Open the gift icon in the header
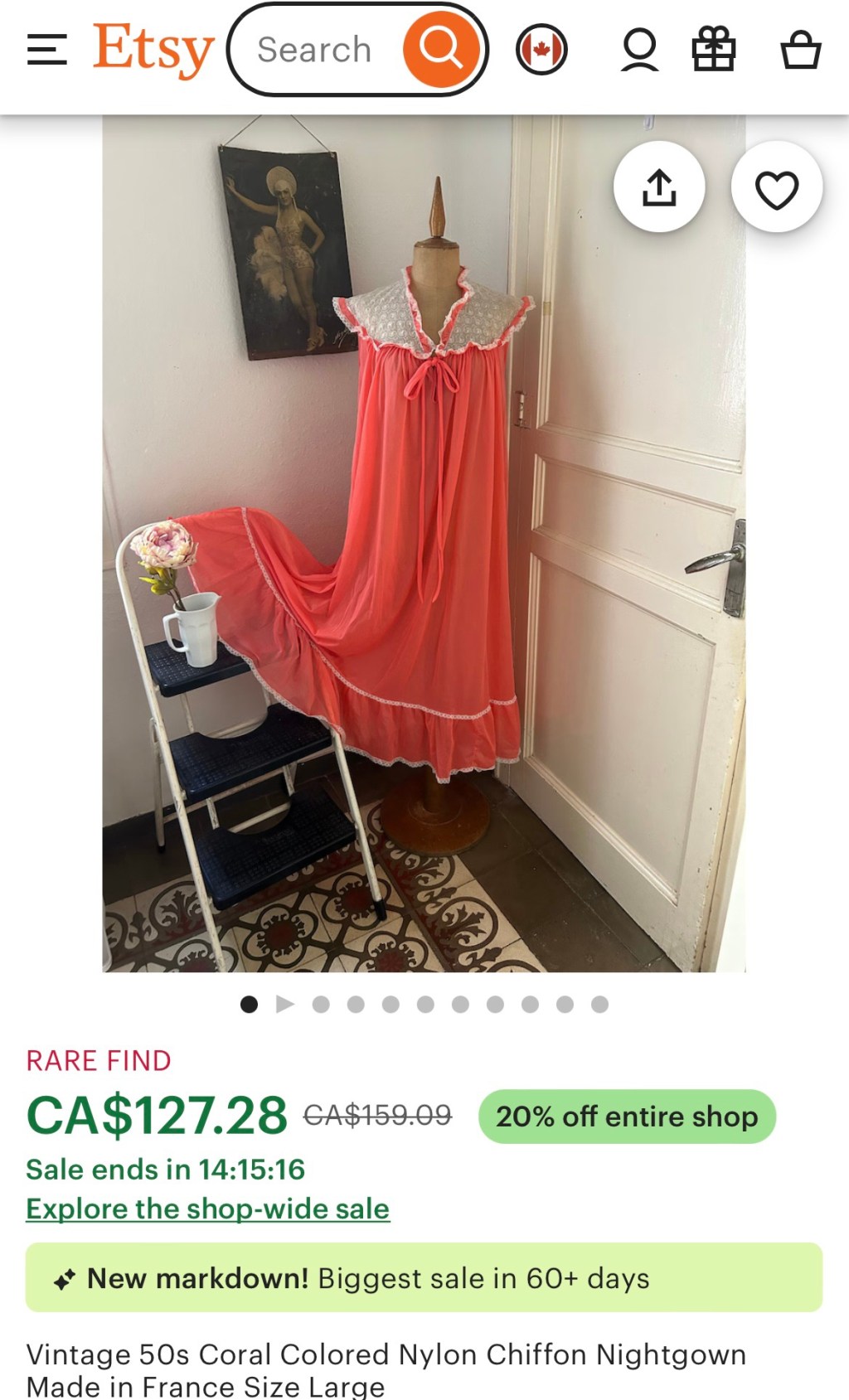The image size is (849, 1400). tap(713, 50)
